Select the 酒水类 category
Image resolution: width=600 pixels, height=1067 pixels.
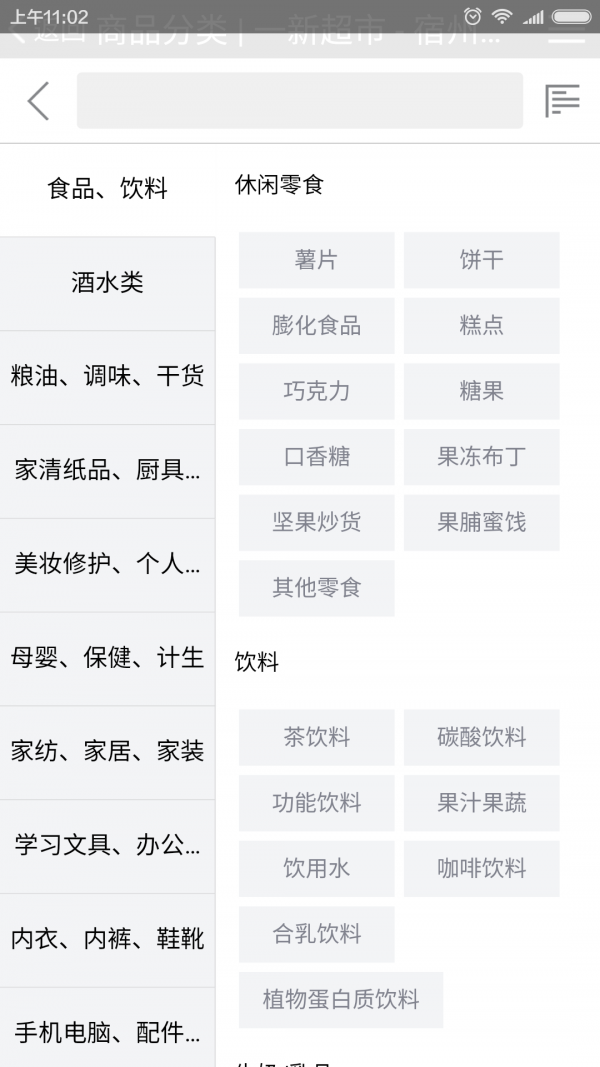(x=107, y=283)
